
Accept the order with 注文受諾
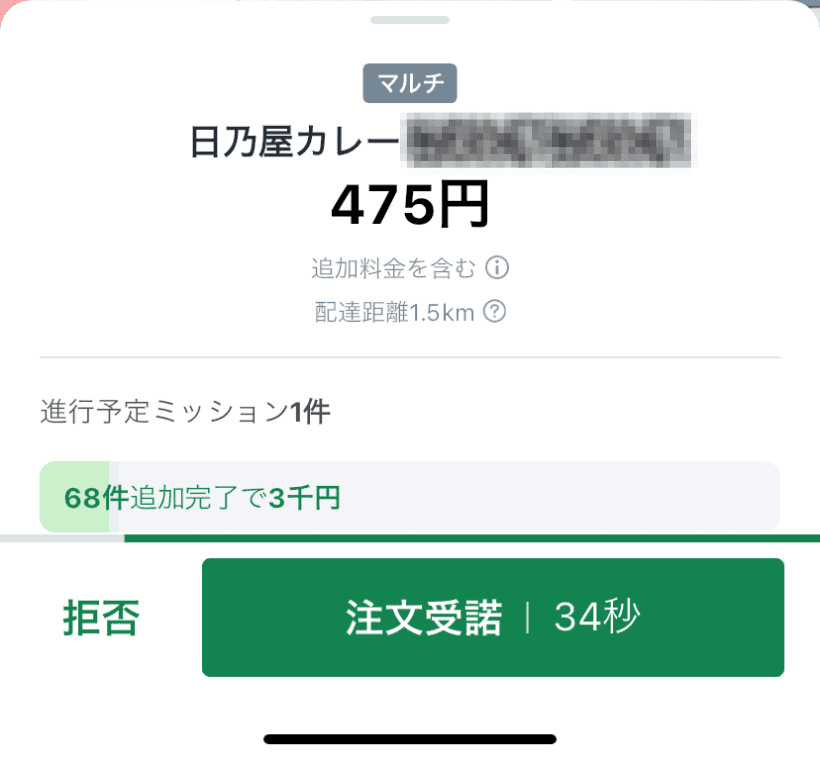point(492,618)
